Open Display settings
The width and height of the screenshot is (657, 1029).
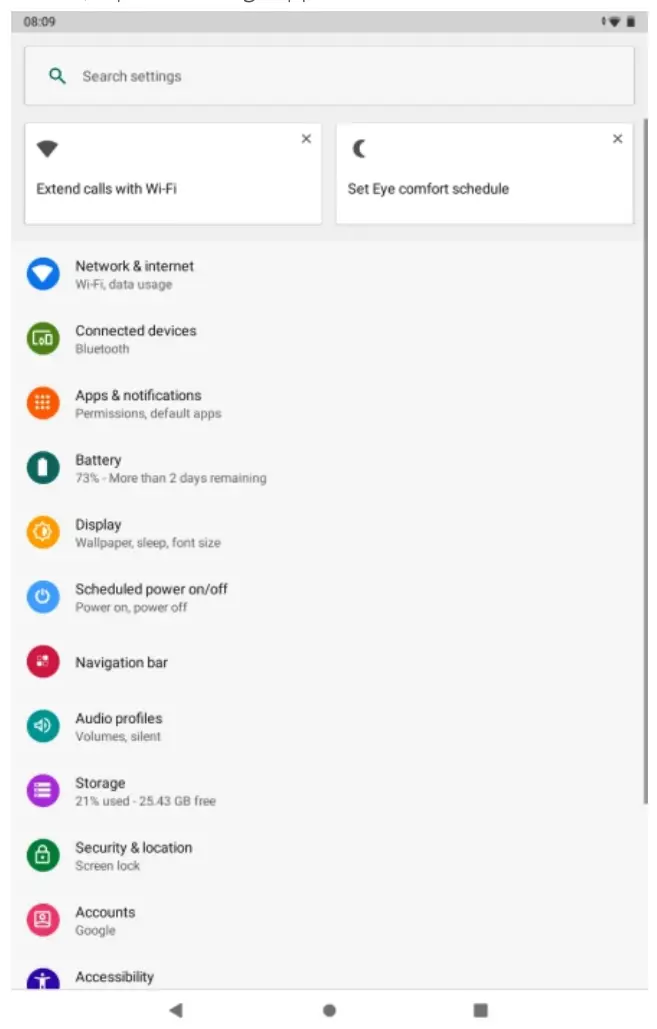point(98,532)
